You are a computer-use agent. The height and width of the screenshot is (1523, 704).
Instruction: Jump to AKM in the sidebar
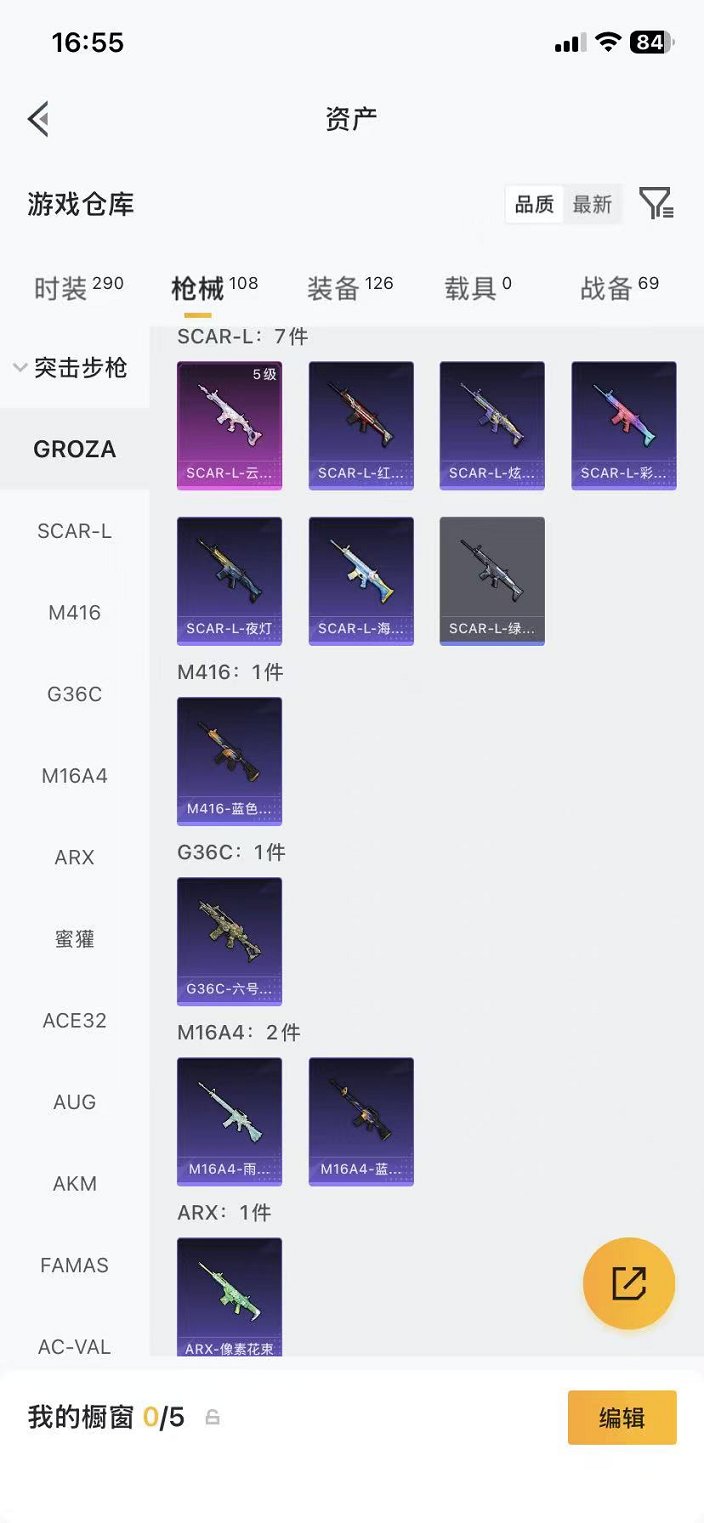coord(74,1183)
